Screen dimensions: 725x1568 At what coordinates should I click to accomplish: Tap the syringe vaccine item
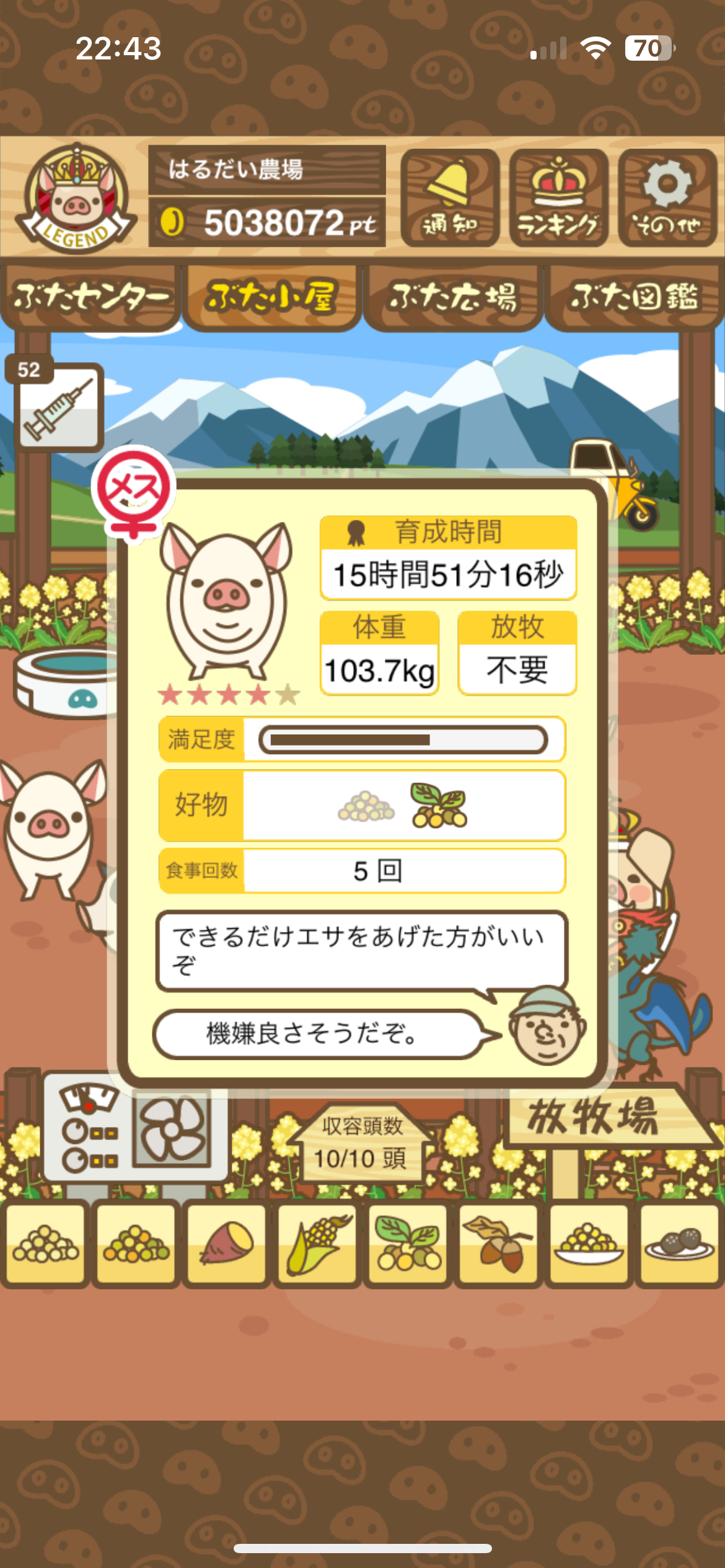(58, 406)
